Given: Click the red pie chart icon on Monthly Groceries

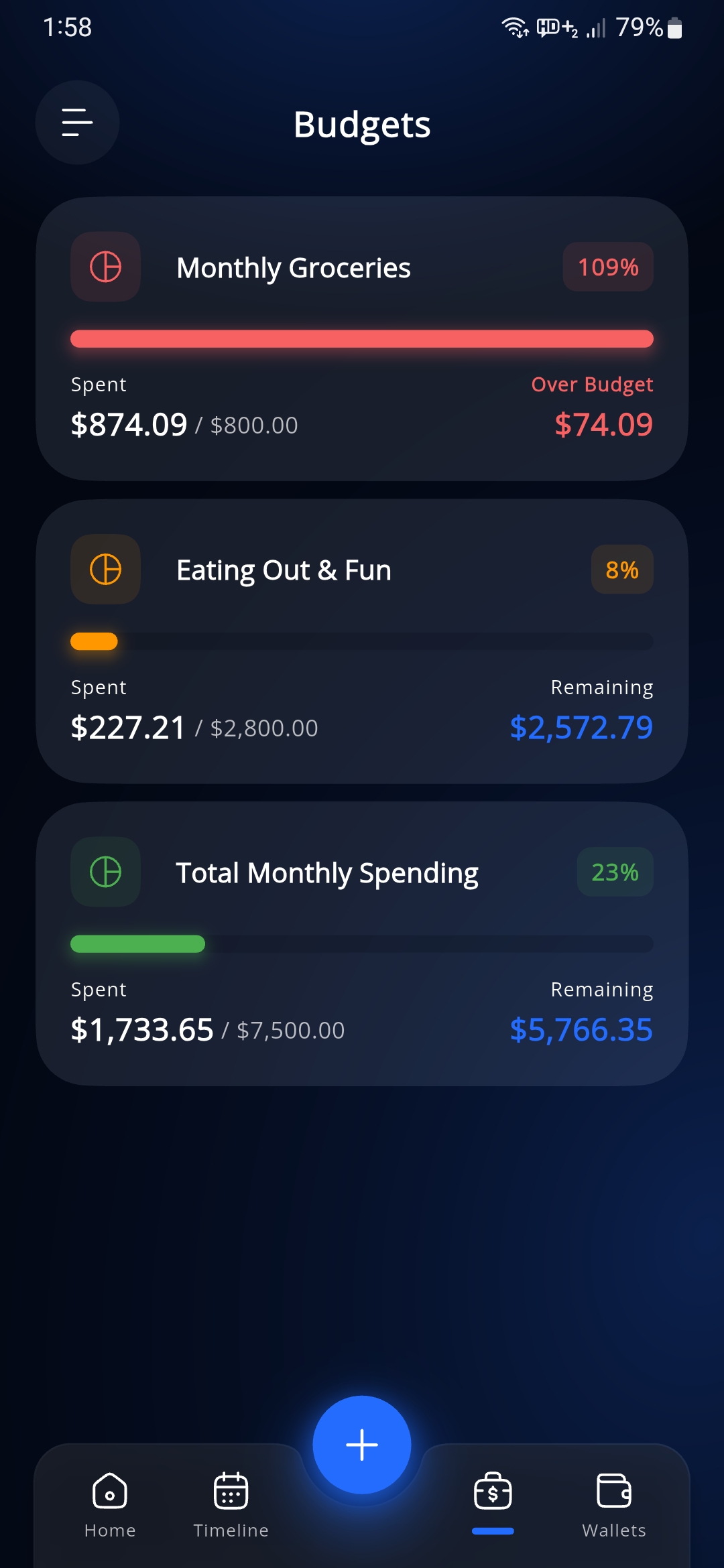Looking at the screenshot, I should 105,267.
